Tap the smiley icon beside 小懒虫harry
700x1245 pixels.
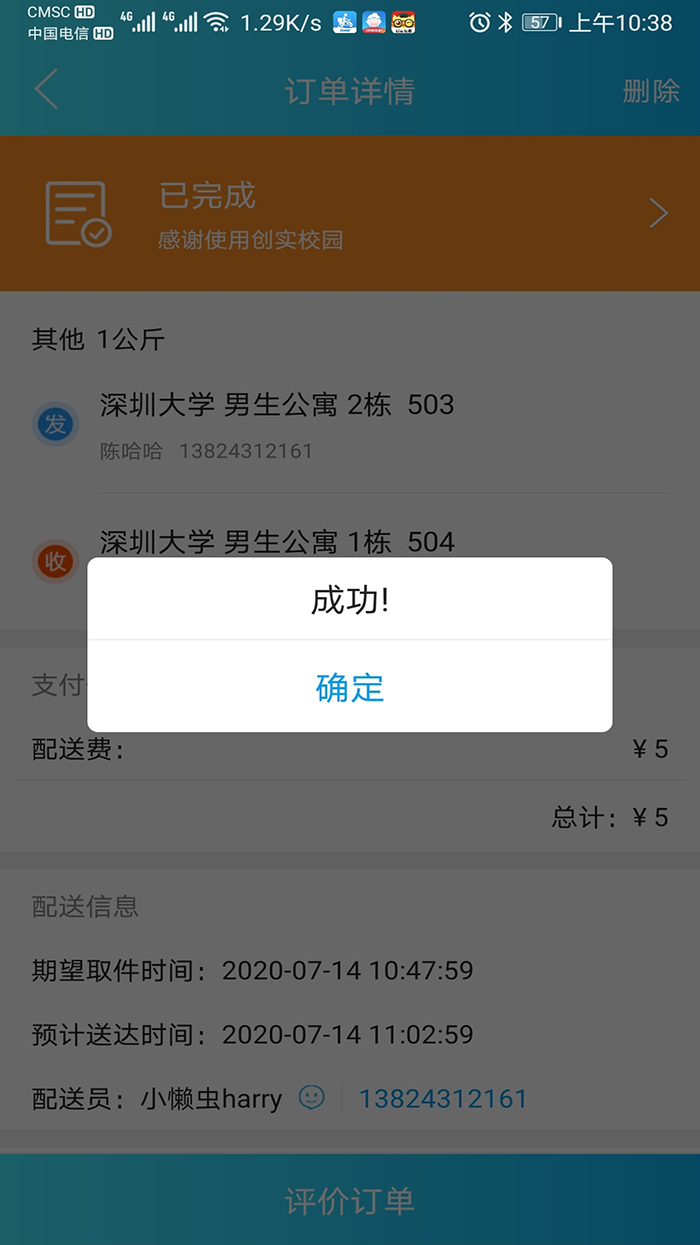[x=312, y=1098]
